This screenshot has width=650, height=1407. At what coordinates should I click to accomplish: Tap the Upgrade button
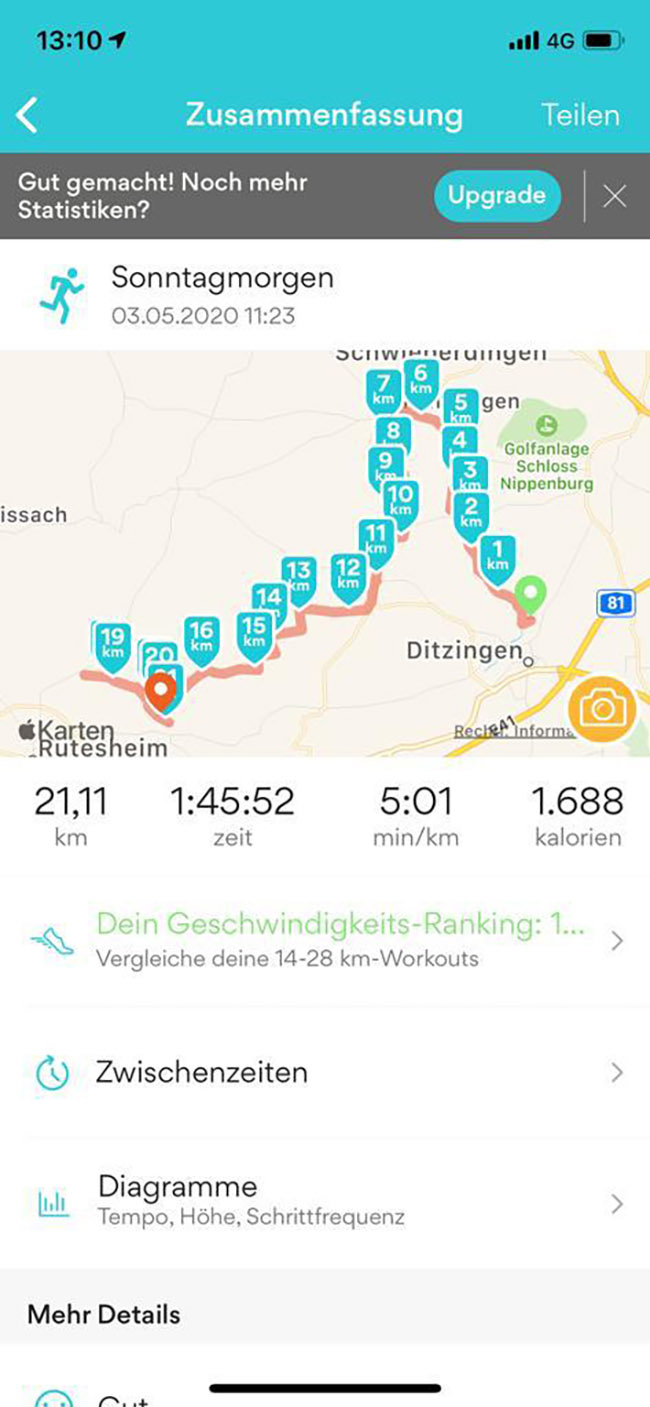[x=496, y=195]
